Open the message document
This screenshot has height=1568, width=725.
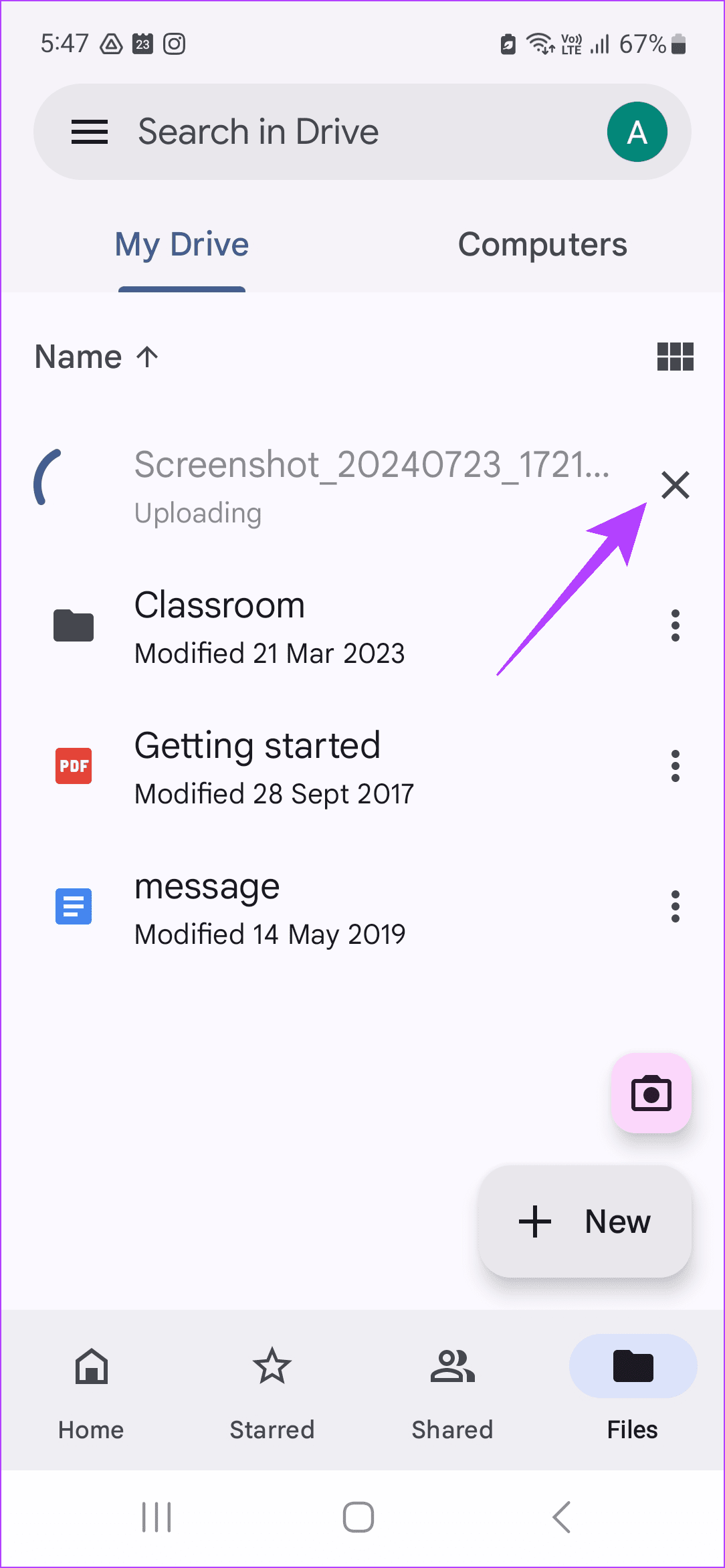click(x=268, y=907)
